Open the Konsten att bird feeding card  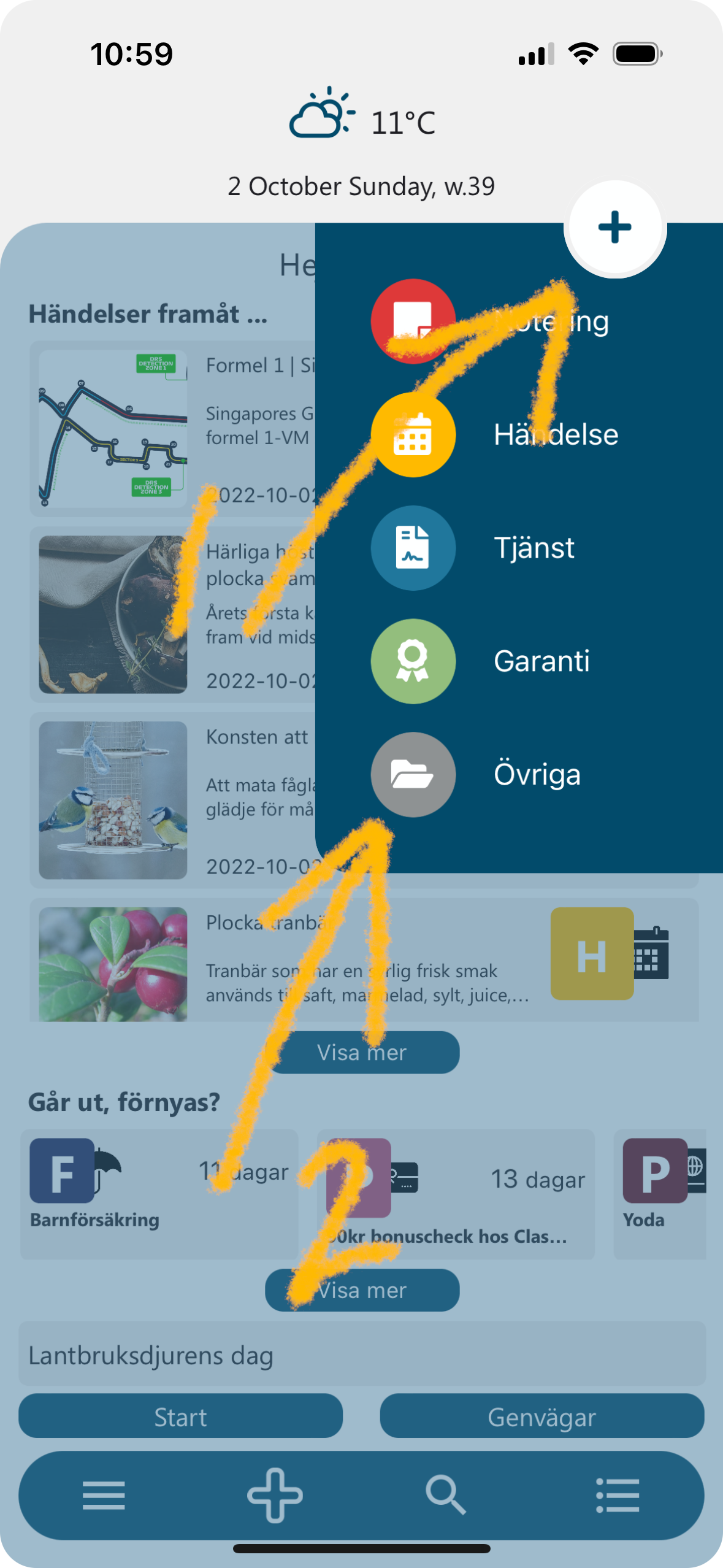pyautogui.click(x=172, y=799)
